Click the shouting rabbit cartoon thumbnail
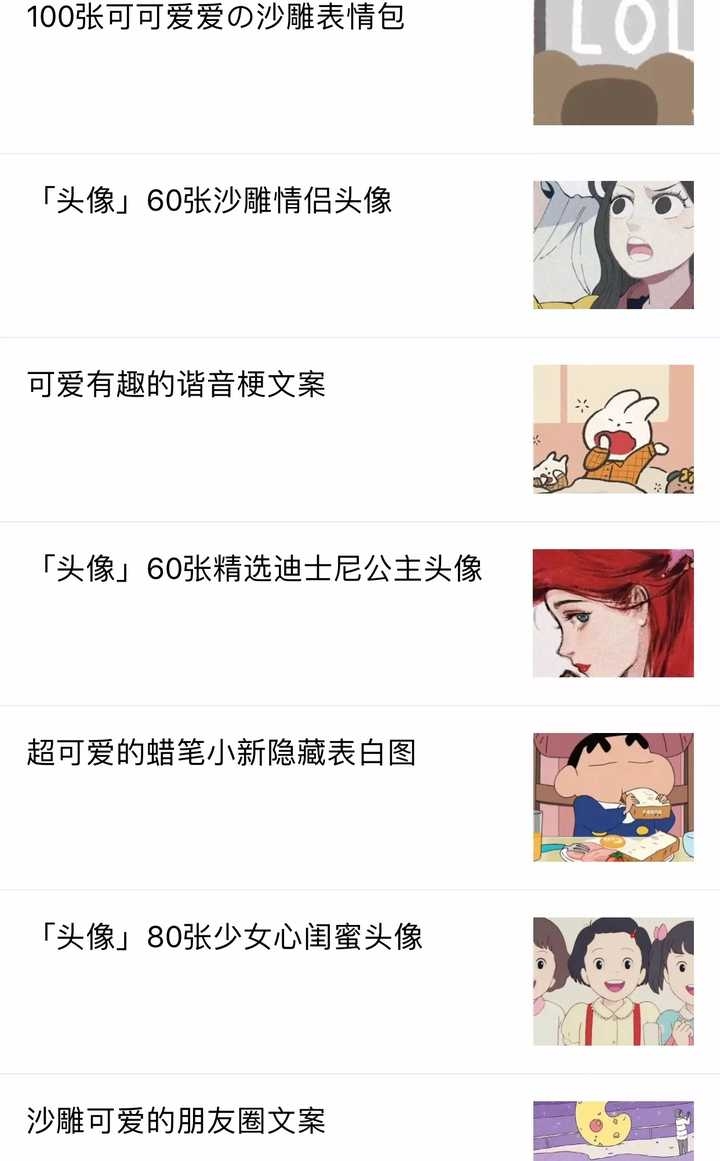Viewport: 720px width, 1161px height. 613,428
